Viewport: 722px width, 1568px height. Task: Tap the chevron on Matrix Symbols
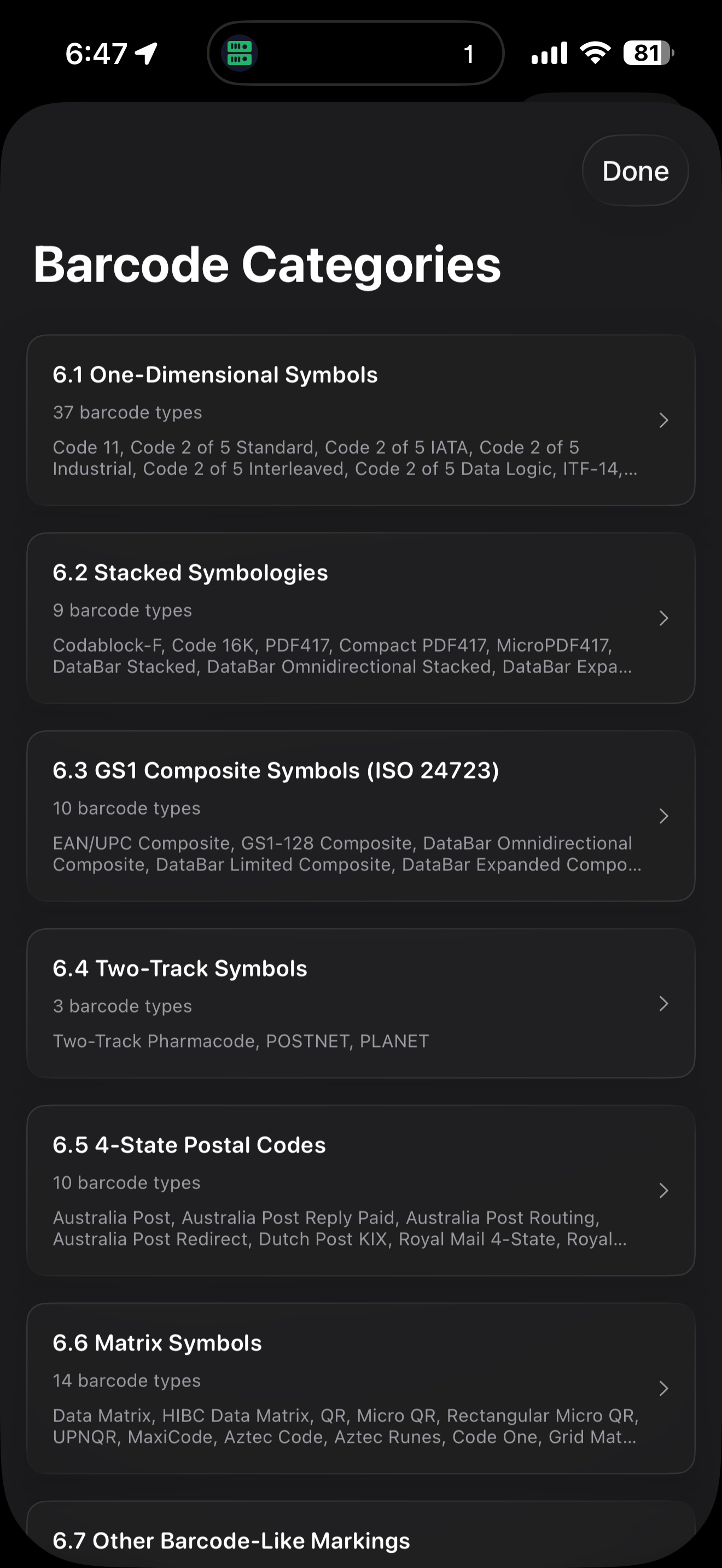663,1389
